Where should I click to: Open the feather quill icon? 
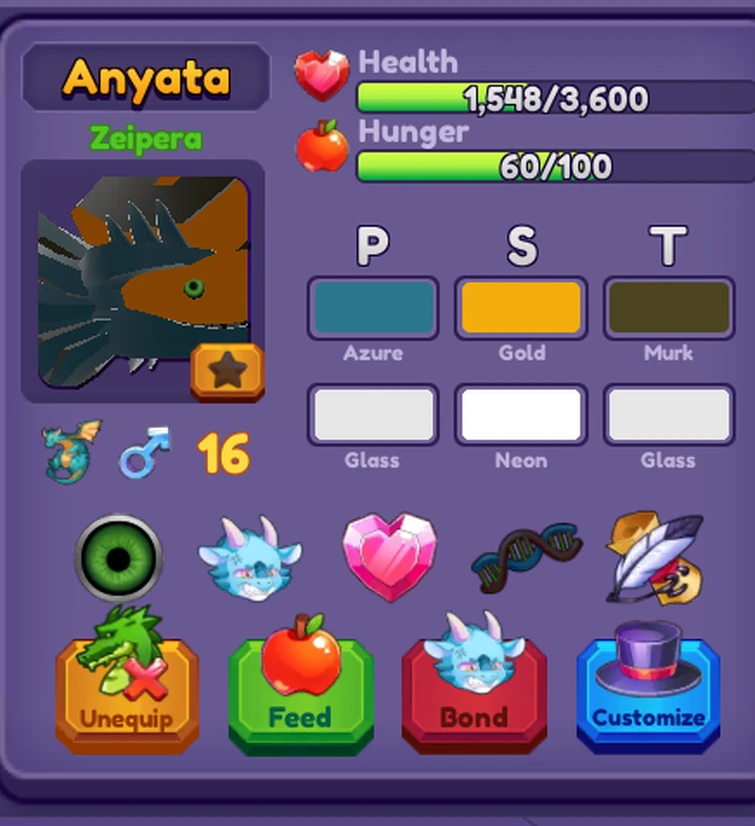pyautogui.click(x=655, y=558)
